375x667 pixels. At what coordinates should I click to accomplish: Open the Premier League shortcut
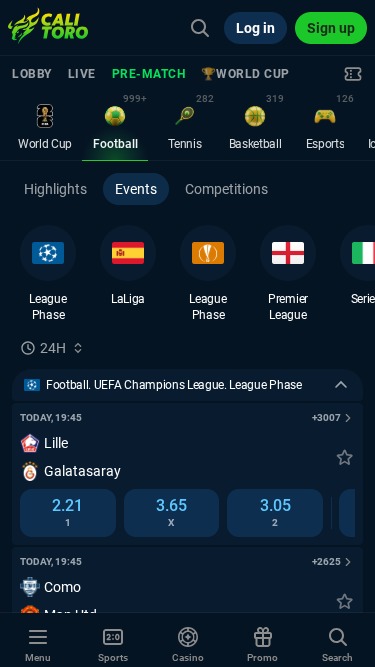[x=288, y=274]
